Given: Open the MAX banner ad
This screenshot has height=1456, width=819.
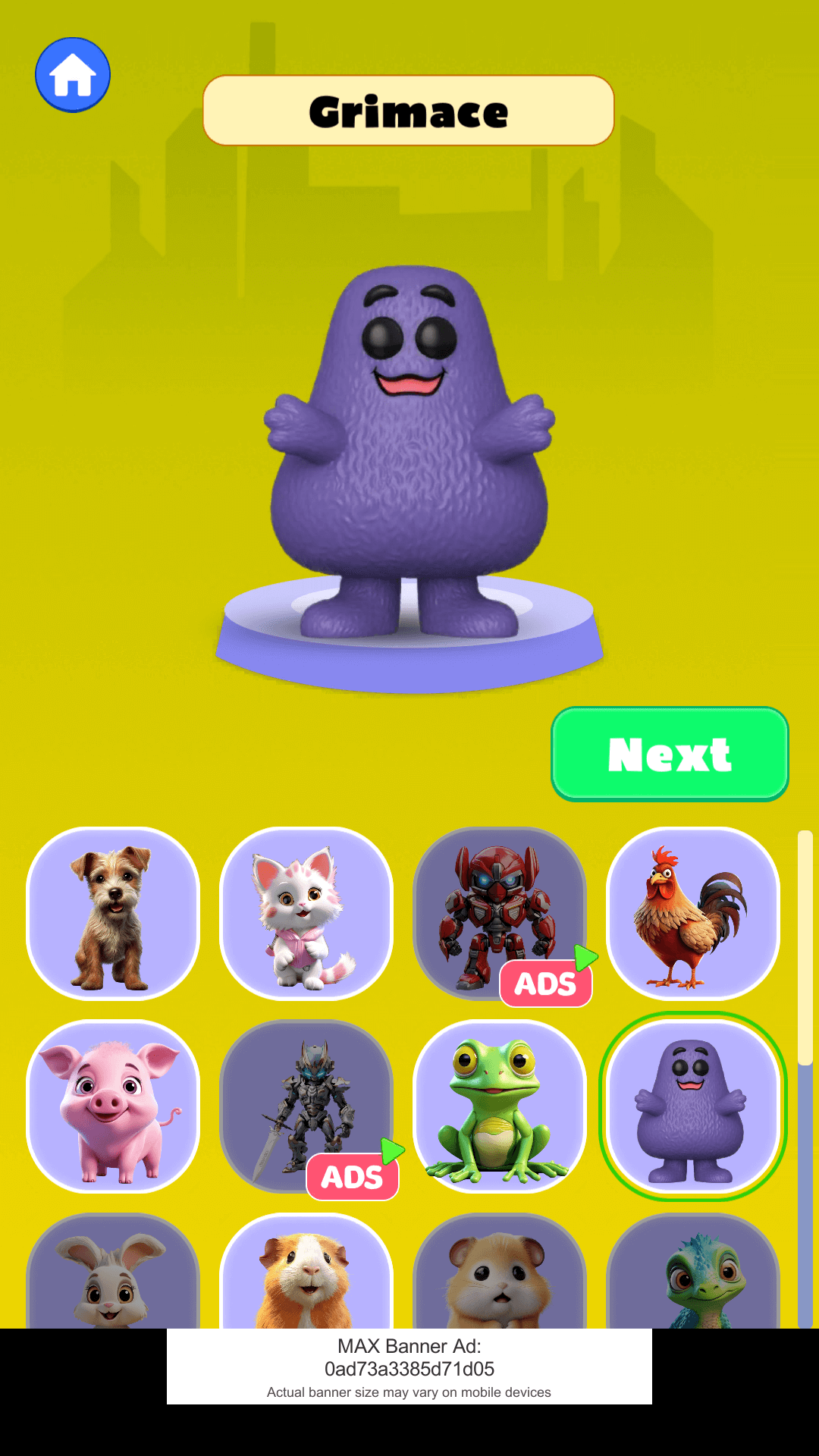Looking at the screenshot, I should point(409,1367).
